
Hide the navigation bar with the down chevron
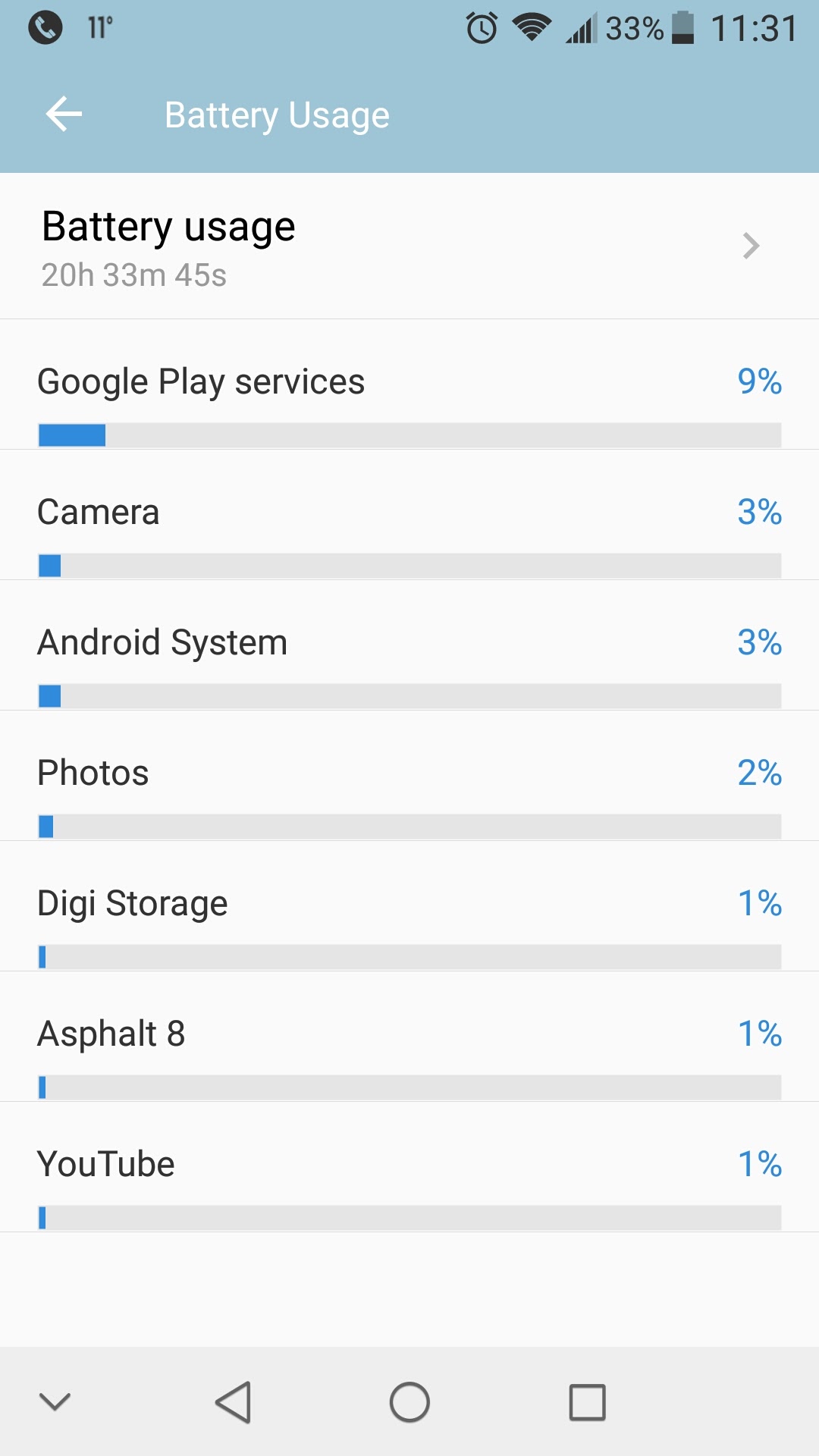(55, 1402)
